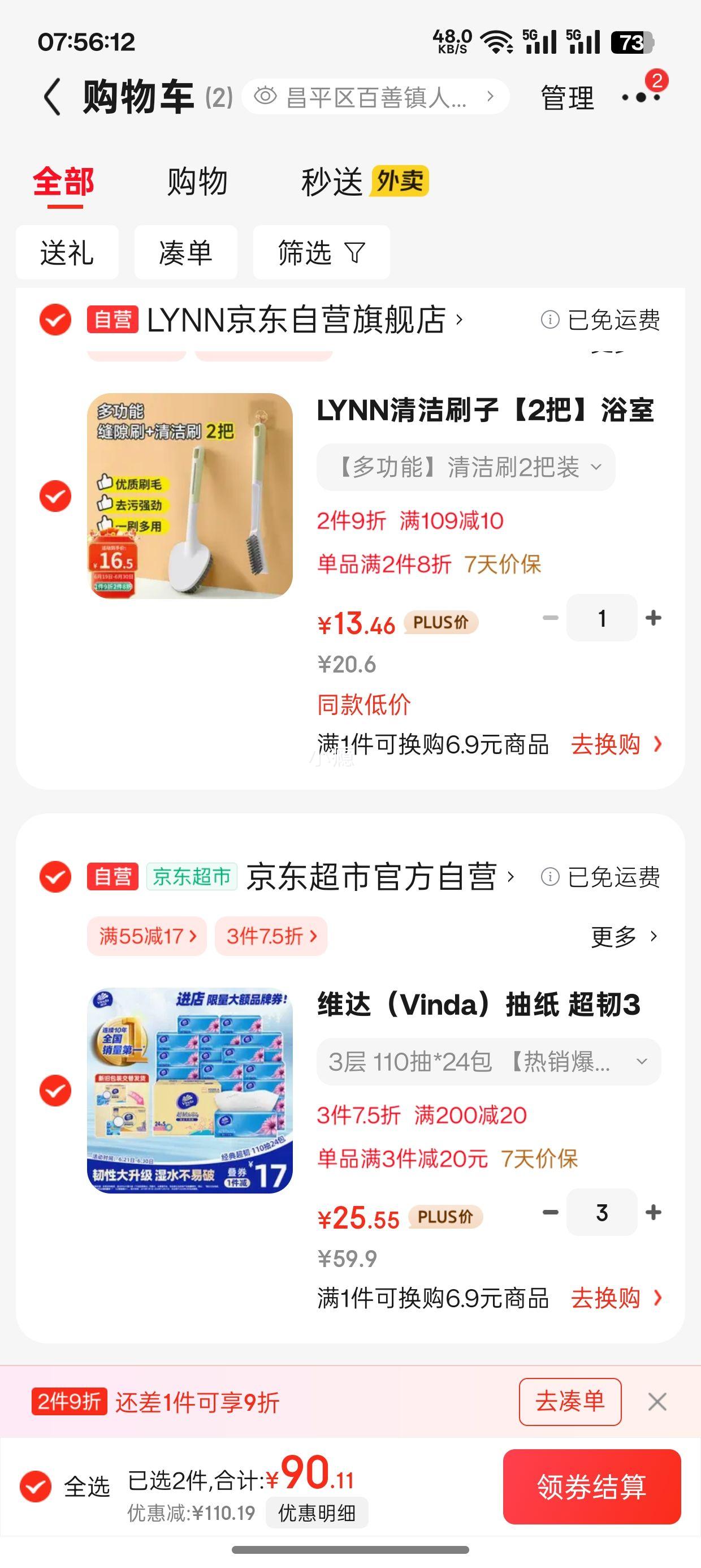
Task: Open the Vinda tissue product image
Action: click(190, 1090)
